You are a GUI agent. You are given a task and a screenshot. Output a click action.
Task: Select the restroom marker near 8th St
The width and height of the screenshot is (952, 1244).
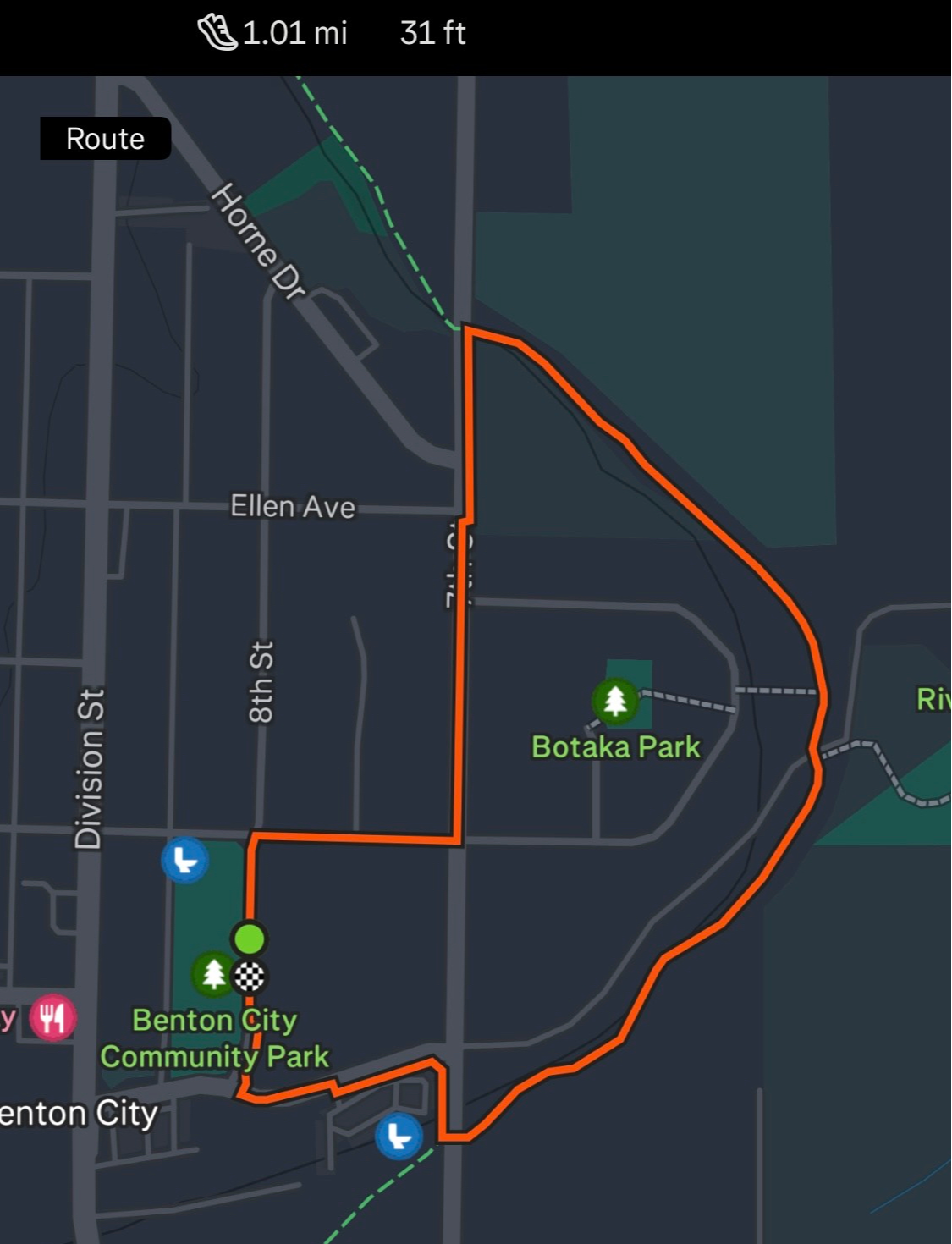coord(184,860)
